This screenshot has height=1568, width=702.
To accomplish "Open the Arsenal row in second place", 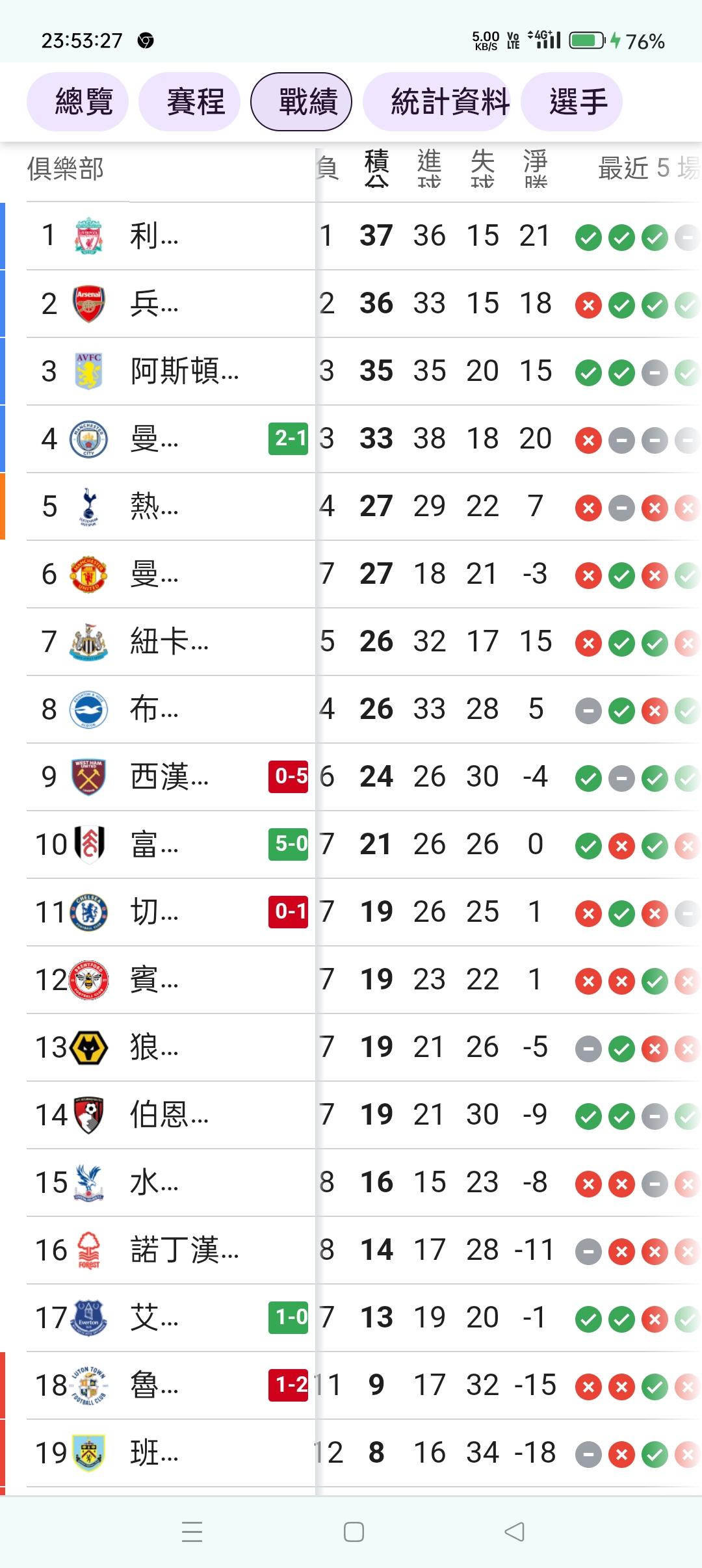I will click(351, 304).
